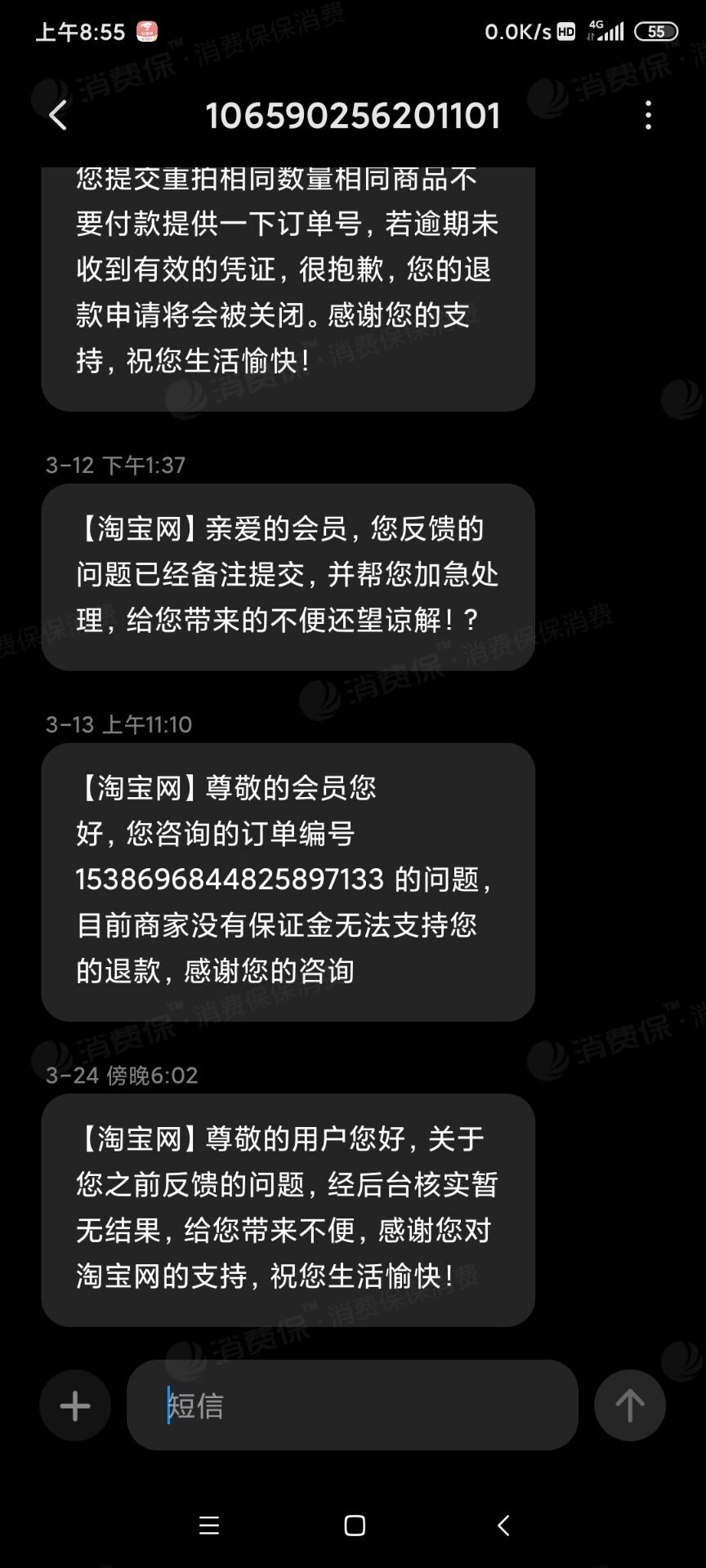Tap the clock showing 上午8:55
Image resolution: width=706 pixels, height=1568 pixels.
pyautogui.click(x=82, y=31)
